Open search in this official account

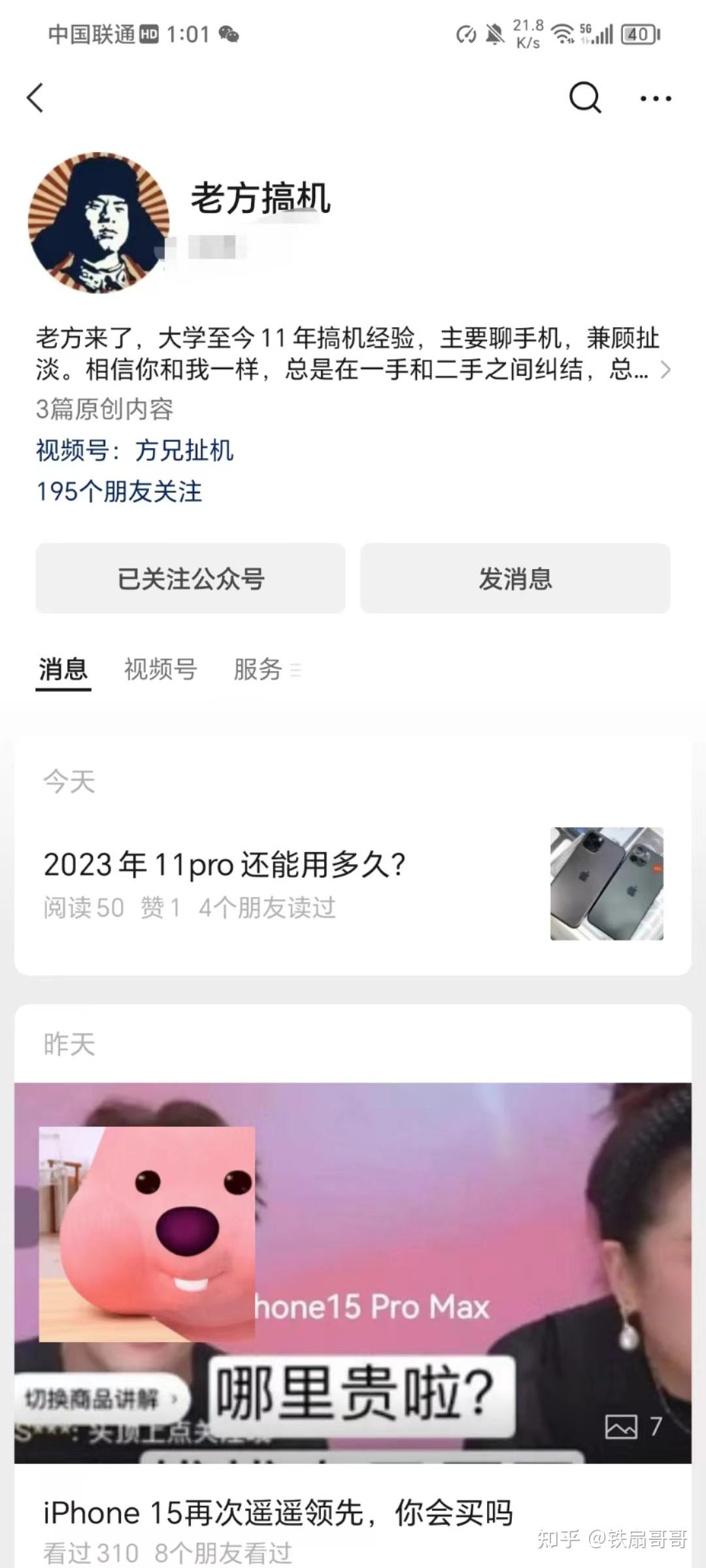click(x=584, y=98)
